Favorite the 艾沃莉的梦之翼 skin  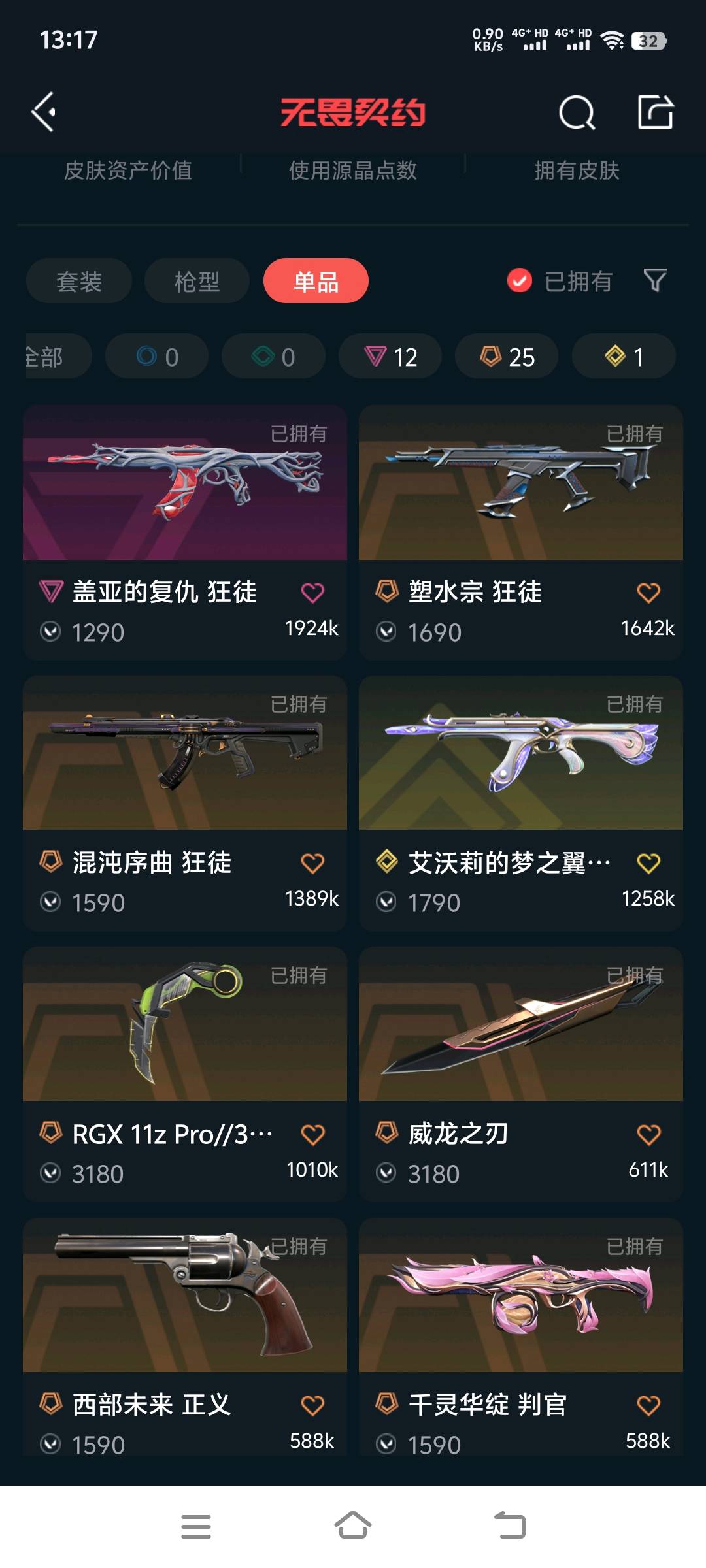pyautogui.click(x=648, y=863)
